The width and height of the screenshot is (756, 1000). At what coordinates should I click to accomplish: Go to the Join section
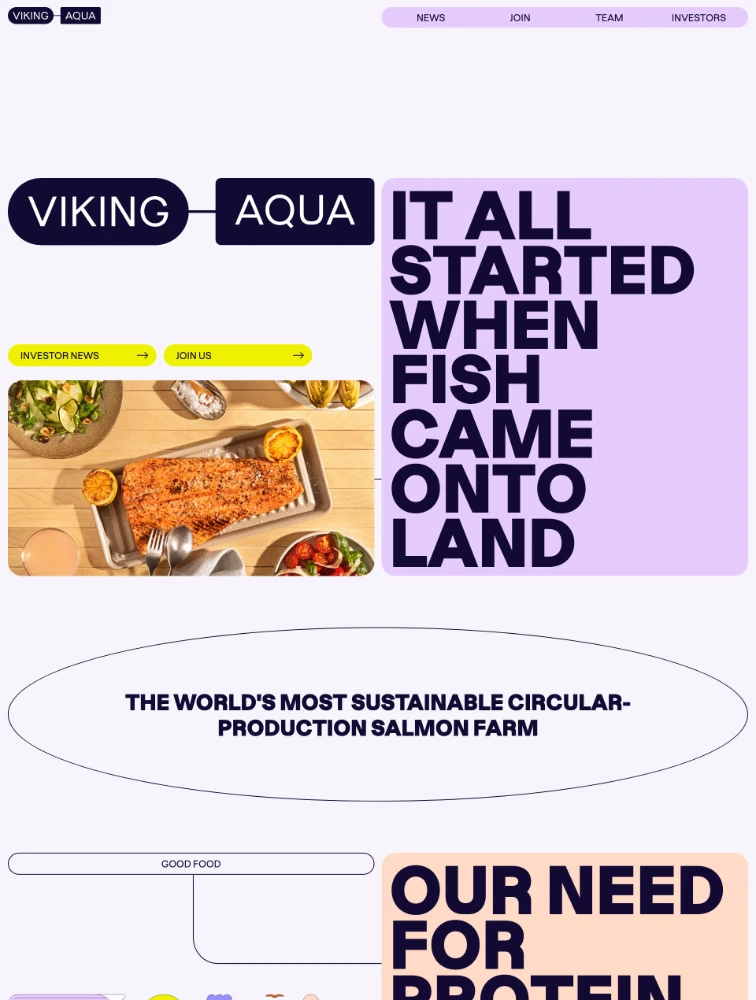click(520, 18)
